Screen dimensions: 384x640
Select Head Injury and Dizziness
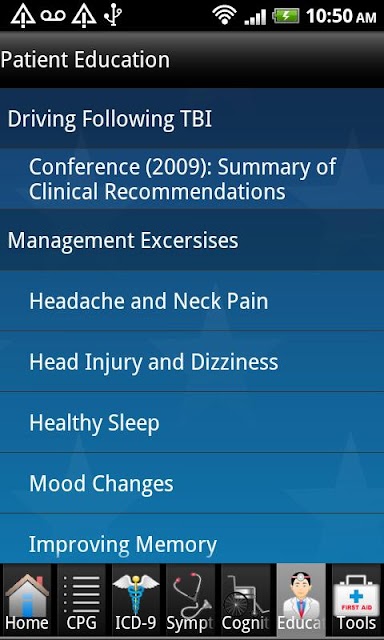(192, 362)
